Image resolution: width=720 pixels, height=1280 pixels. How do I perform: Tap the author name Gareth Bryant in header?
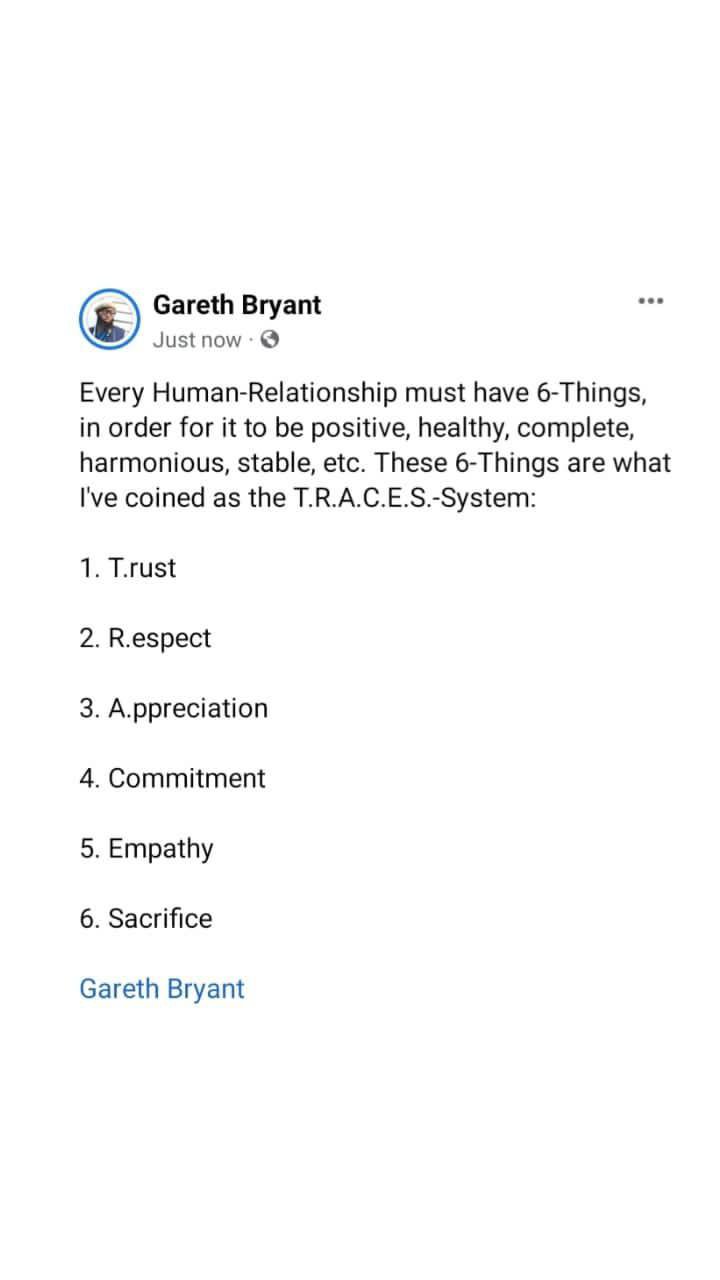(x=237, y=304)
